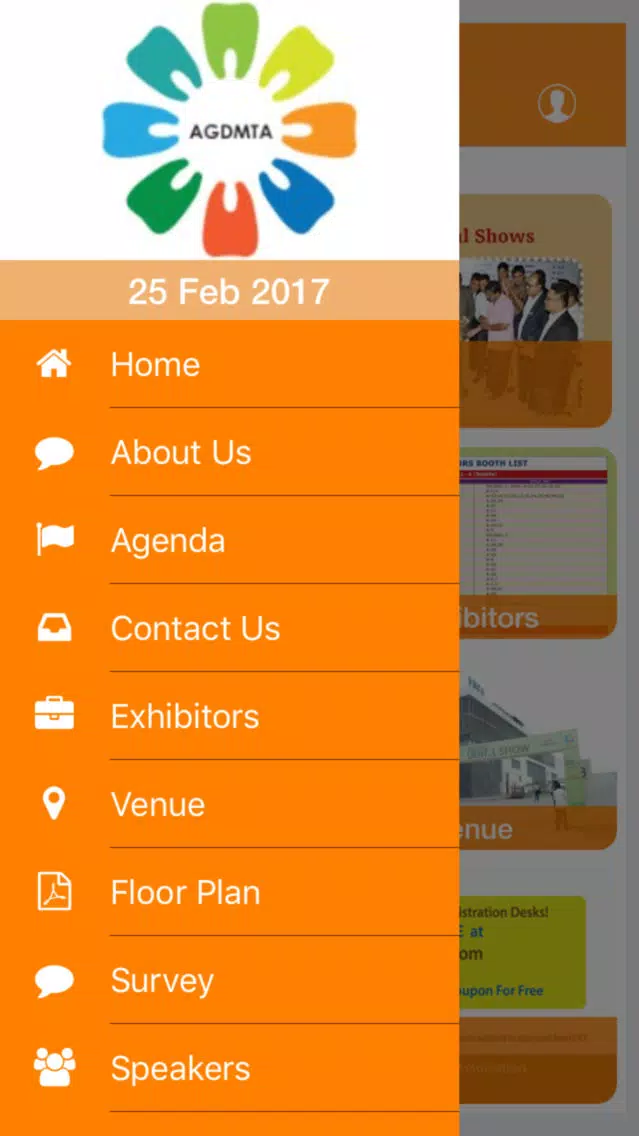Screen dimensions: 639x1136
Task: Go to Home in the drawer
Action: click(155, 364)
